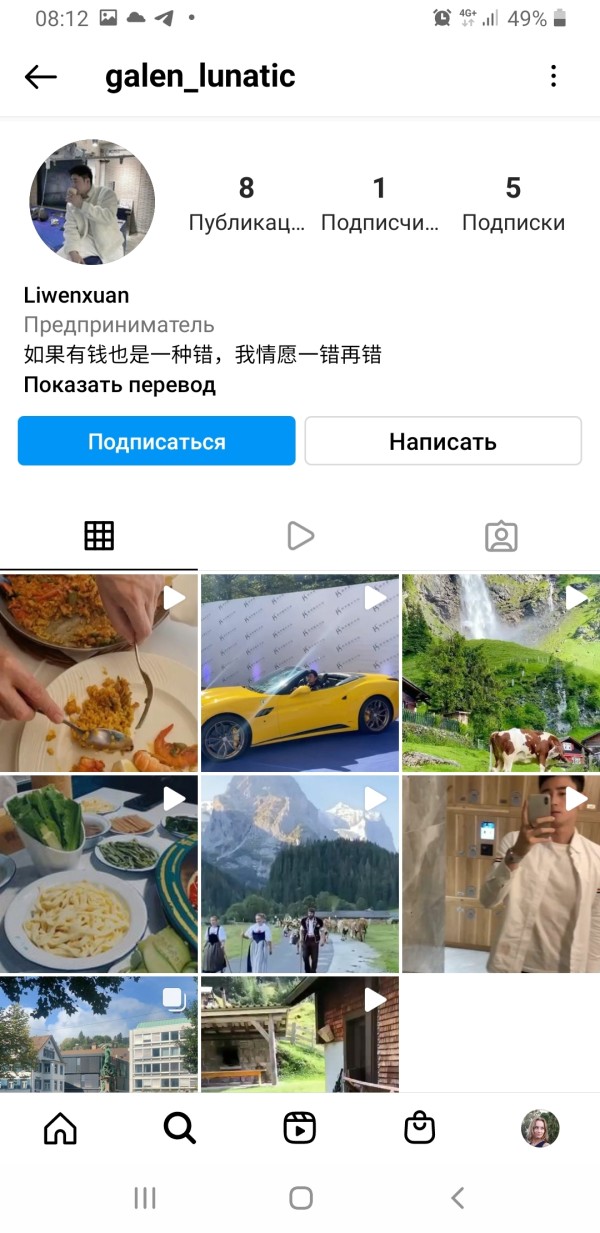Tap the Написать message button
Screen dimensions: 600x1233
(x=443, y=441)
